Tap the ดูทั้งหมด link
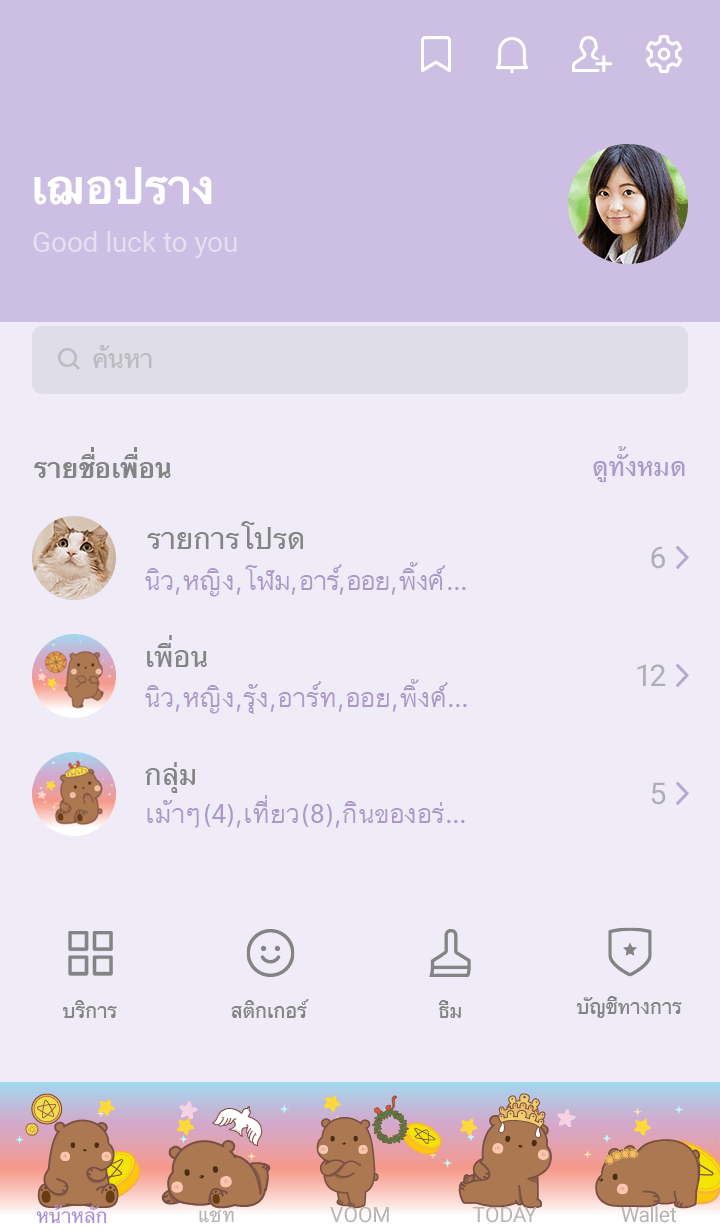The width and height of the screenshot is (720, 1232). click(638, 468)
